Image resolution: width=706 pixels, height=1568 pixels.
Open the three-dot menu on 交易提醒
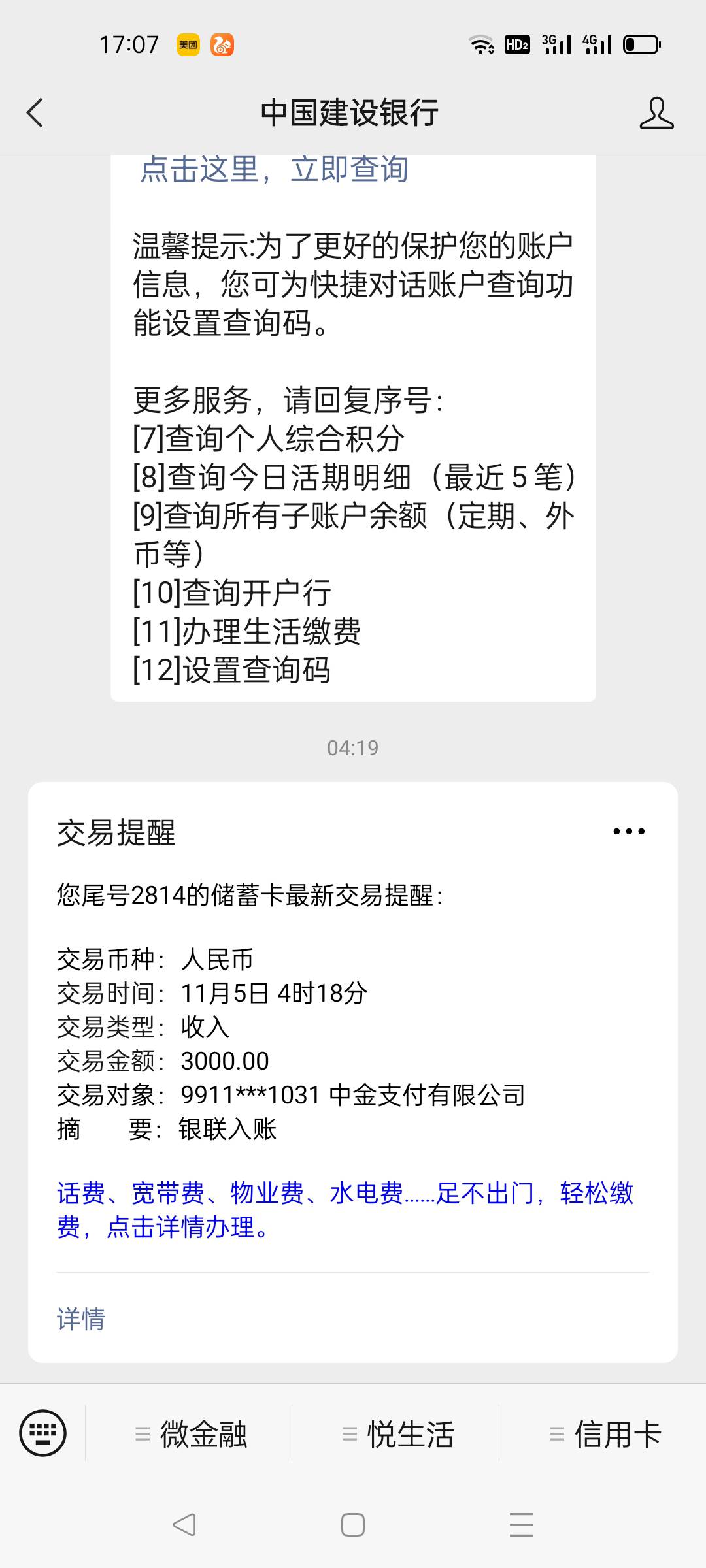629,831
